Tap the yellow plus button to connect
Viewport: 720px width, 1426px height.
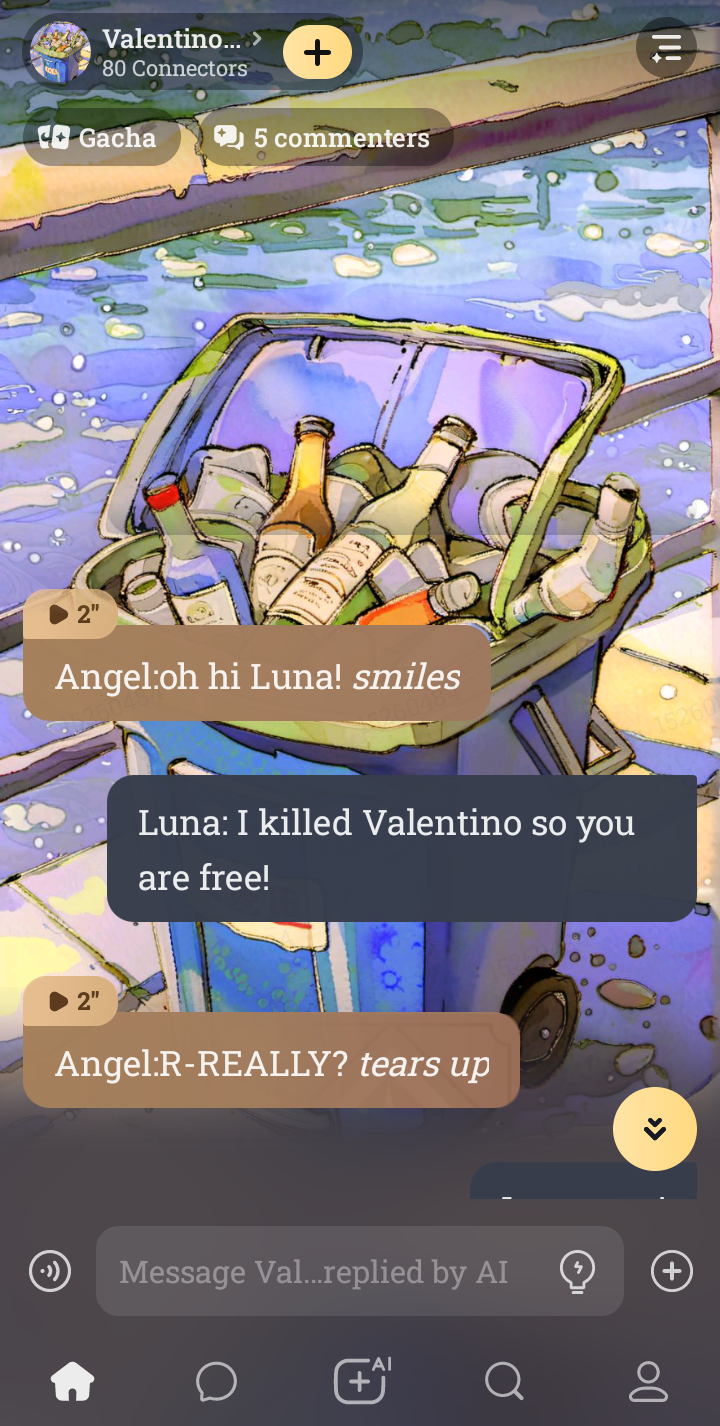pos(317,52)
